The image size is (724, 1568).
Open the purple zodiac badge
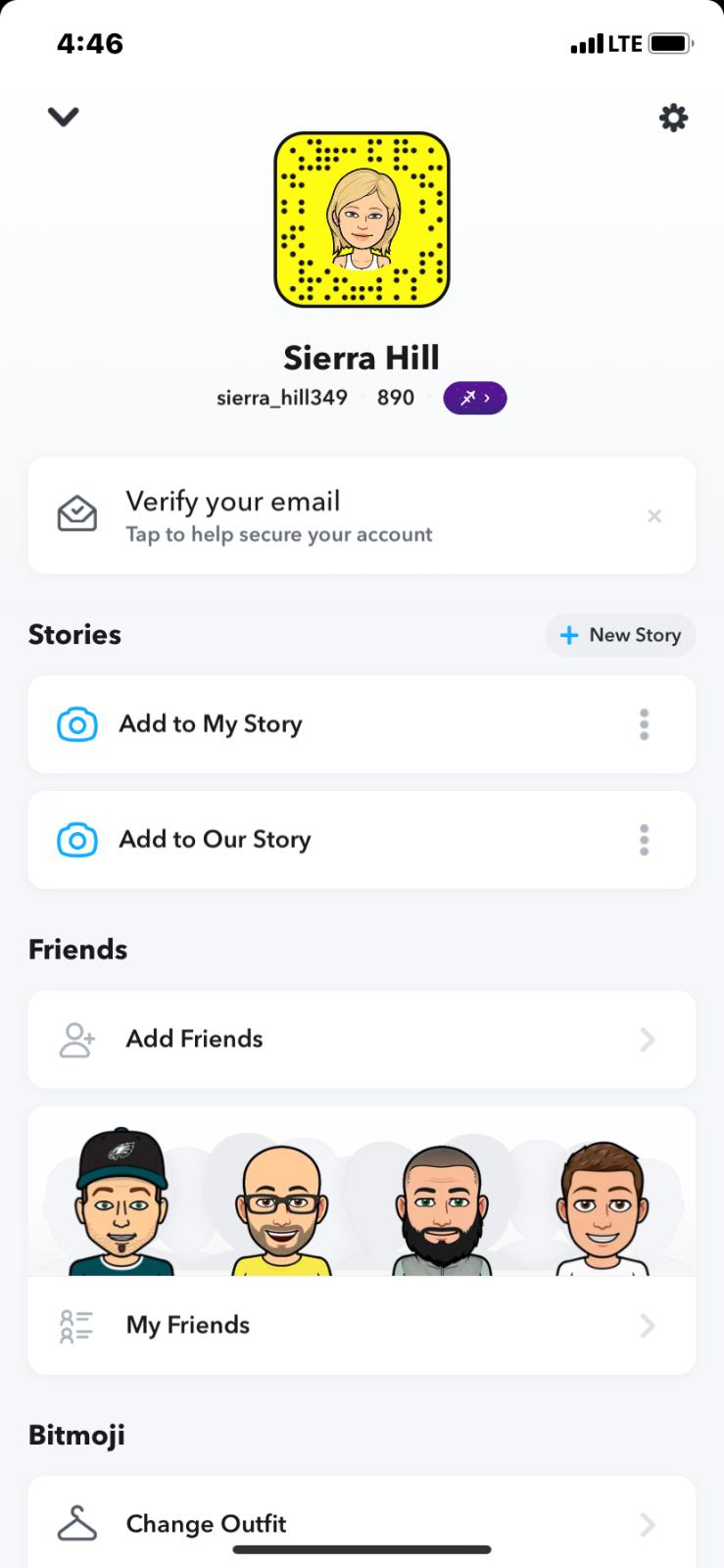coord(475,398)
